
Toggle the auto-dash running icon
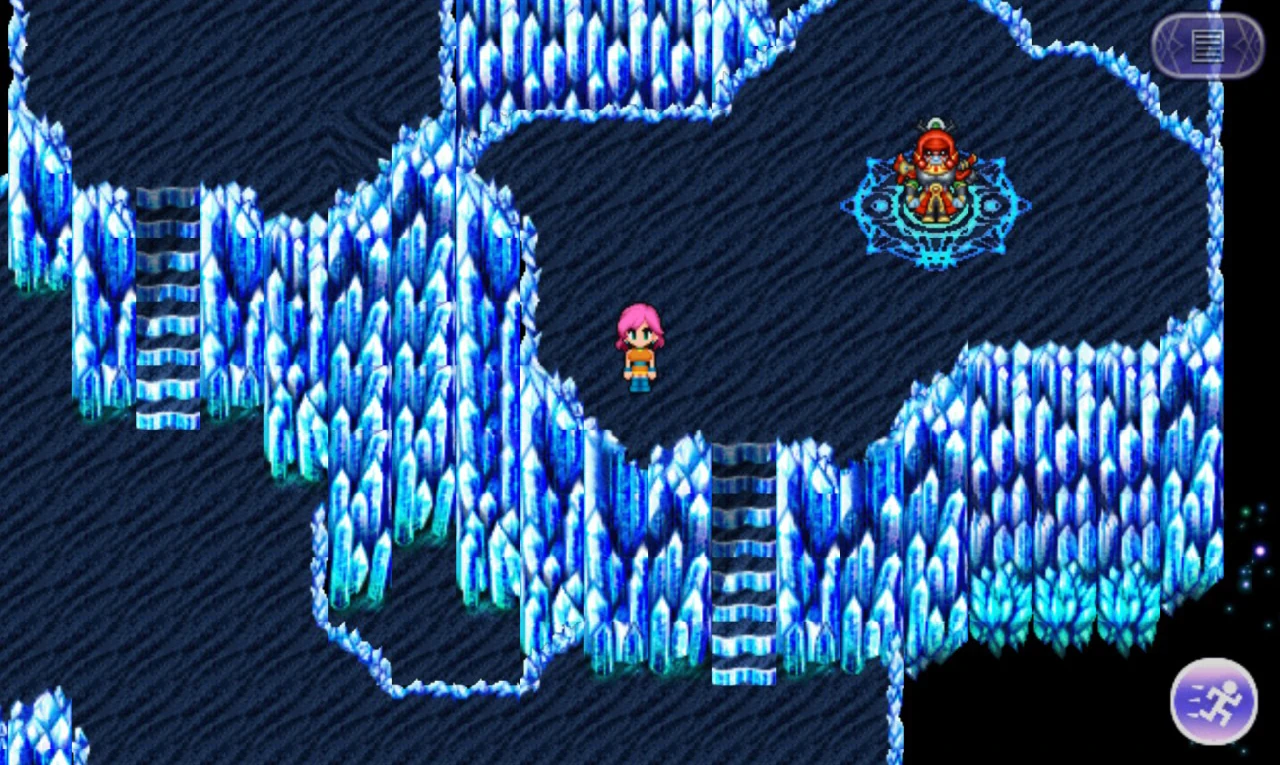[x=1213, y=700]
